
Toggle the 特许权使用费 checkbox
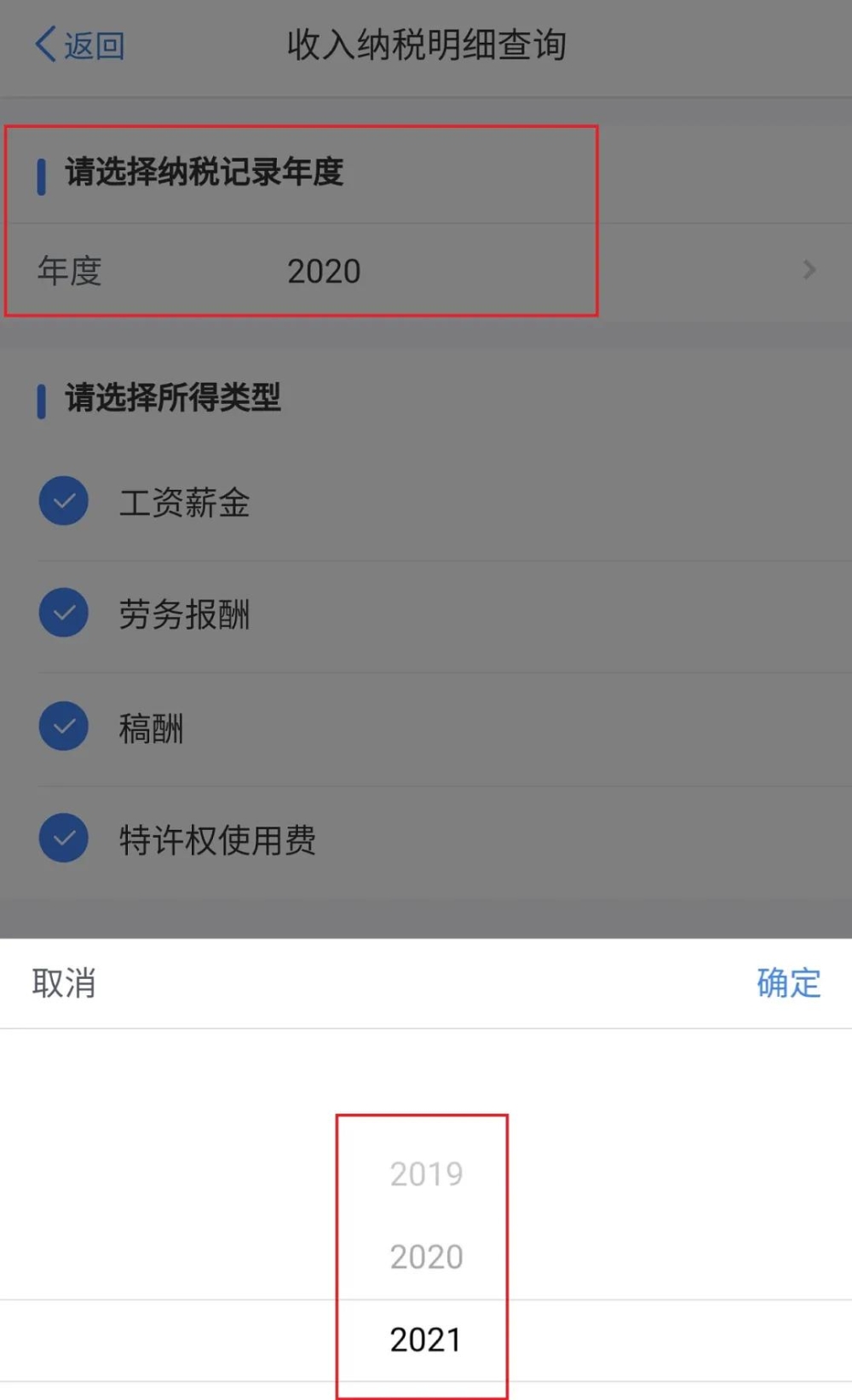click(x=64, y=838)
